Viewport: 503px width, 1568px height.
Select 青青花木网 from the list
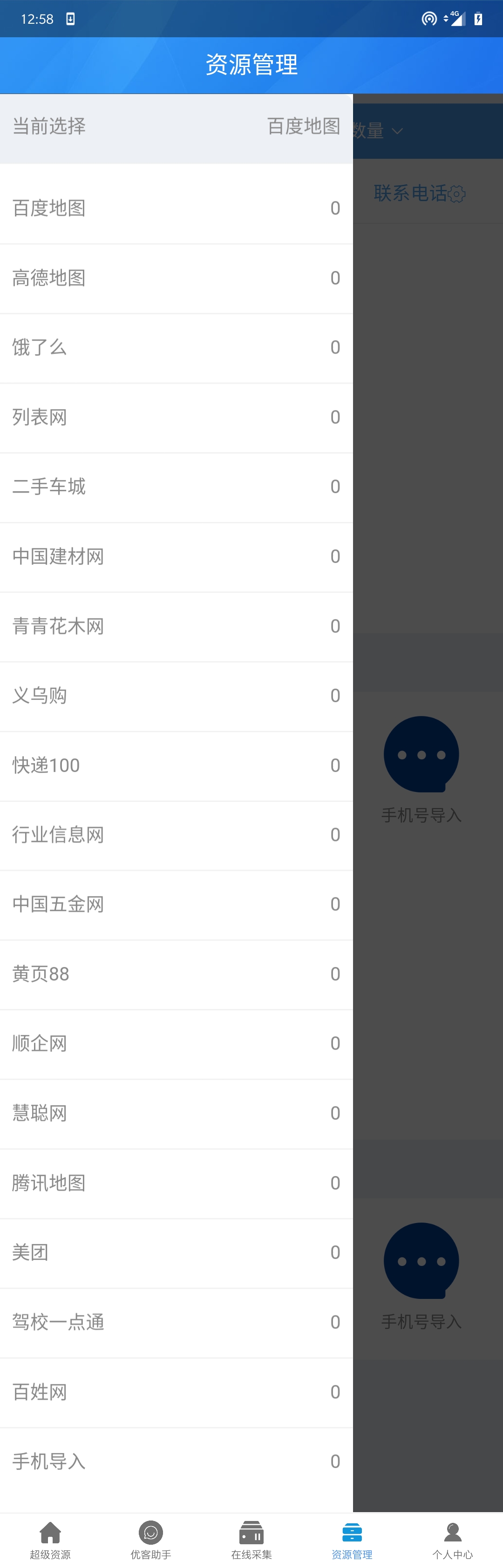tap(176, 626)
